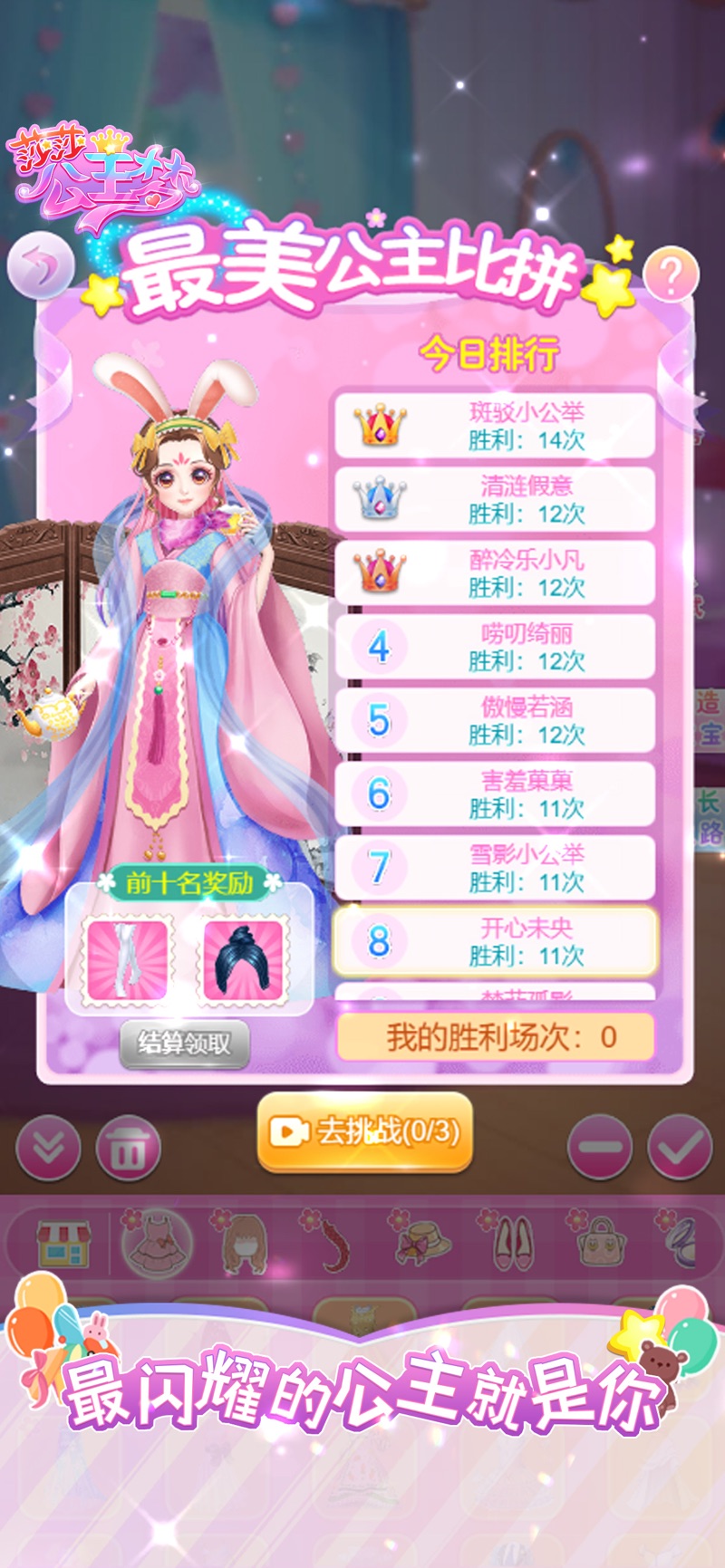View the dark hairstyle reward
Image resolution: width=725 pixels, height=1568 pixels.
(x=243, y=960)
